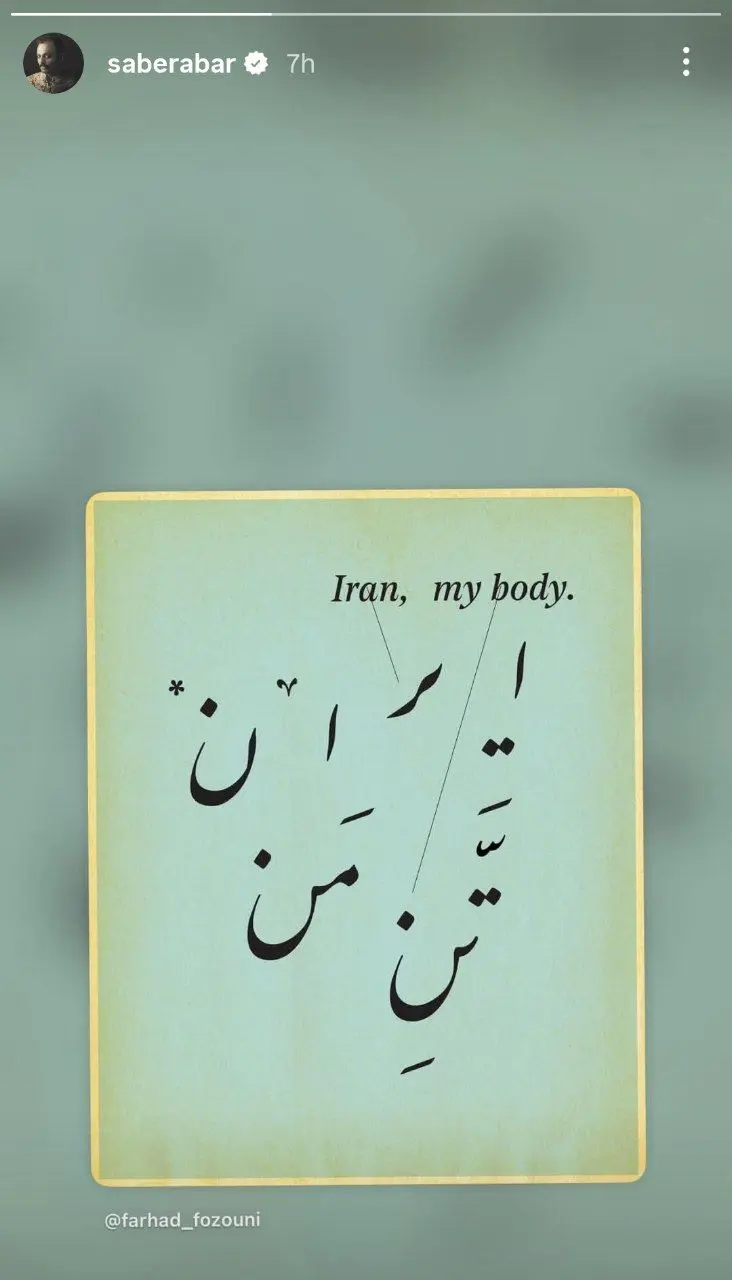Open the saberabar username link
Image resolution: width=732 pixels, height=1280 pixels.
[x=171, y=64]
